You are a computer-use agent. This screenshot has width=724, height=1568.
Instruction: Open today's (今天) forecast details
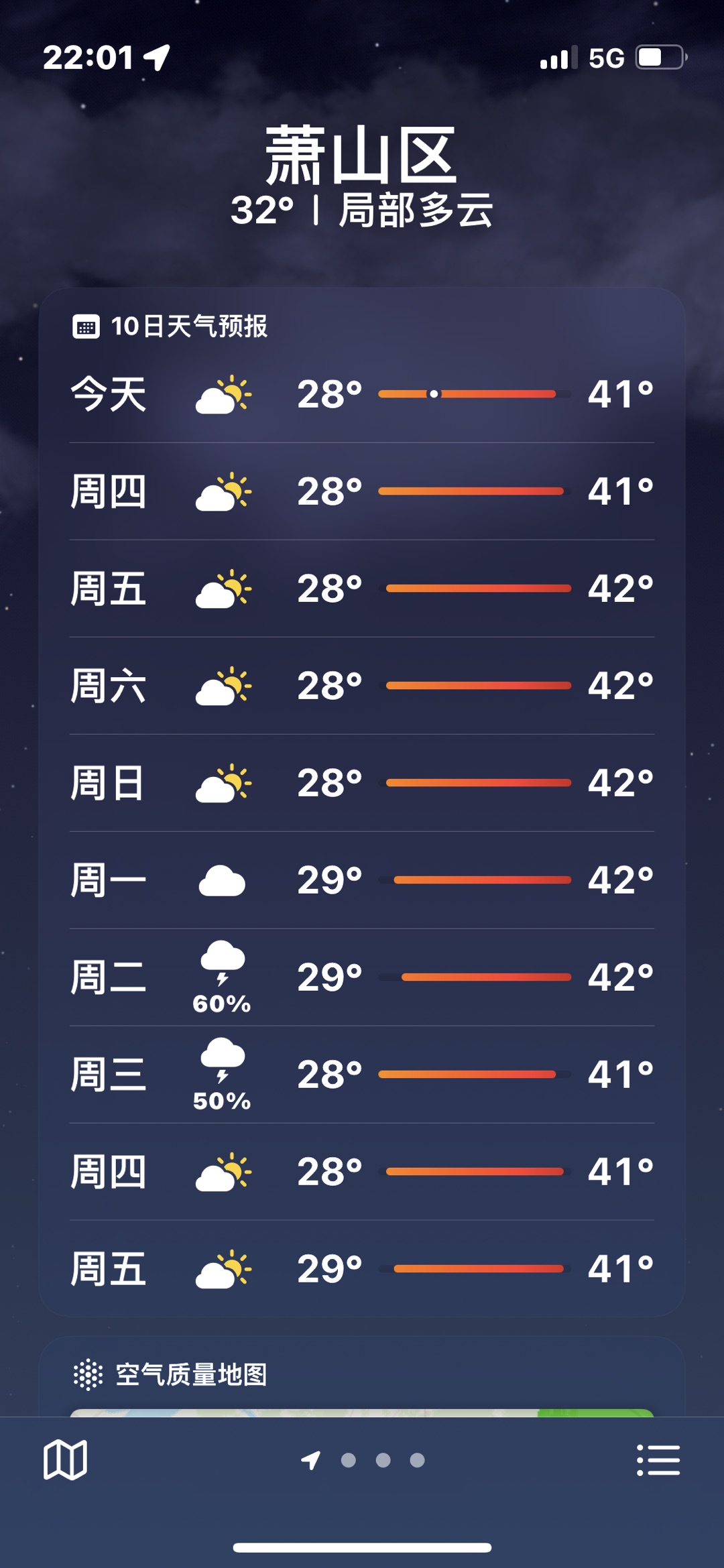[362, 394]
